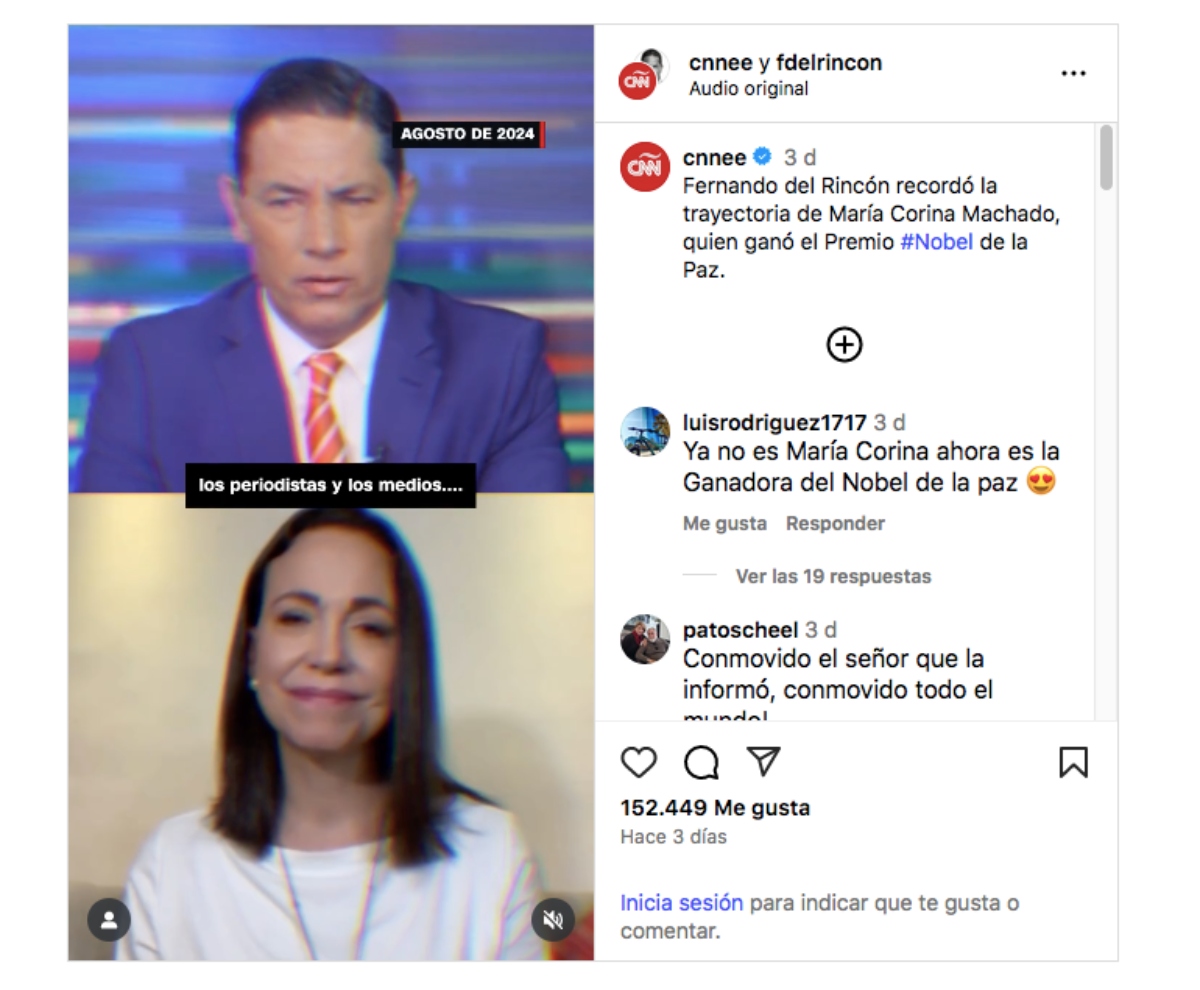
Task: Visit fdelrincon's profile from the header
Action: tap(829, 63)
